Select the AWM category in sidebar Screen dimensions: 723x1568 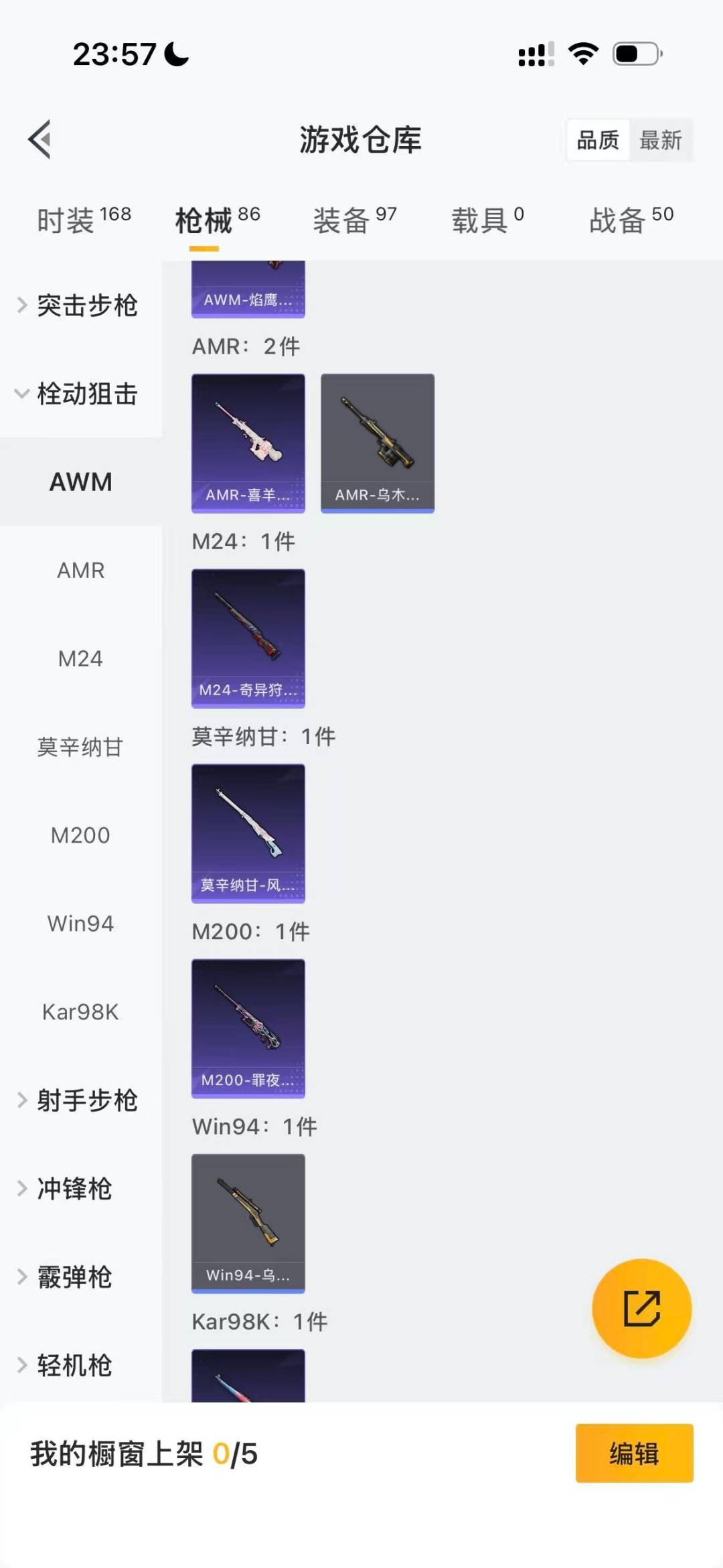(80, 482)
